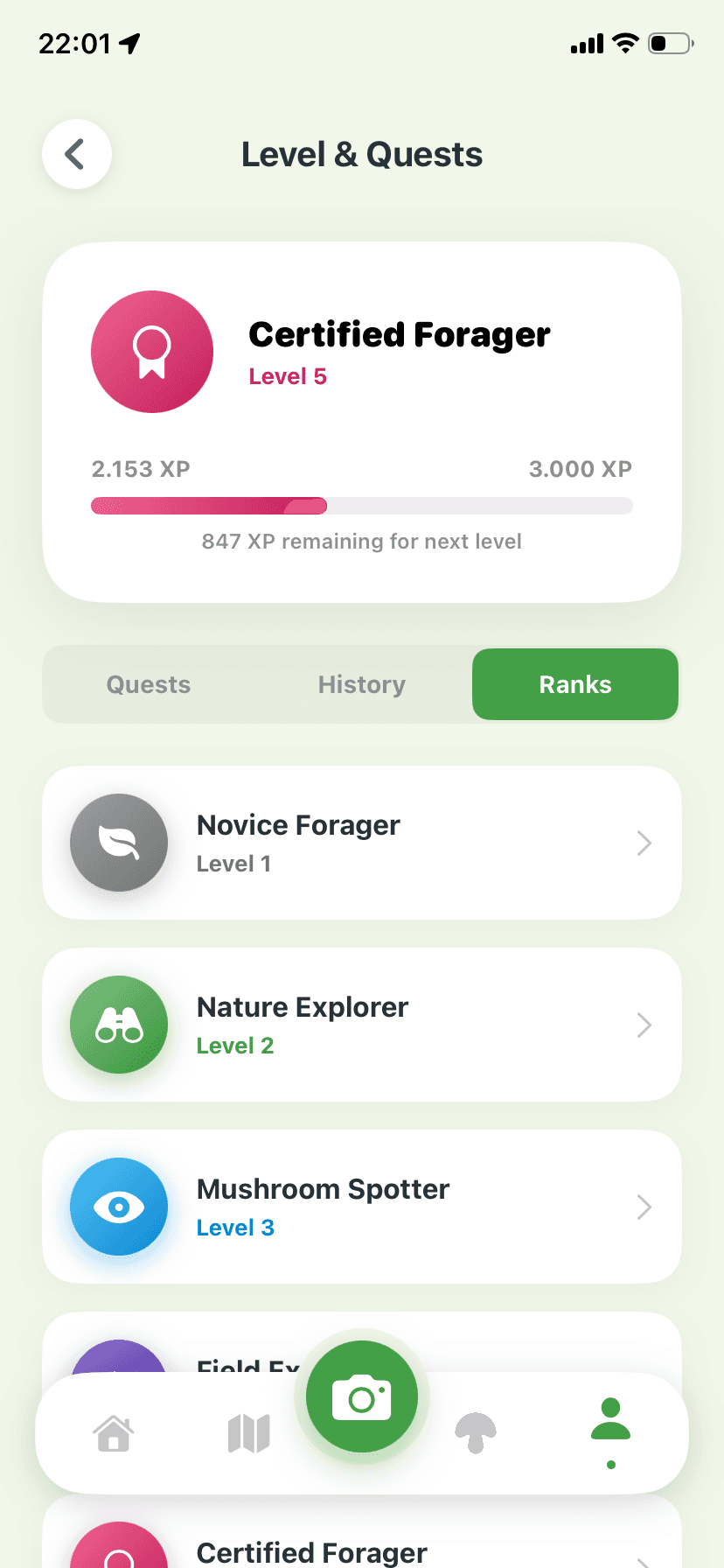Screen dimensions: 724x1568
Task: Open the mushroom tab in bottom navigation
Action: click(x=476, y=1433)
